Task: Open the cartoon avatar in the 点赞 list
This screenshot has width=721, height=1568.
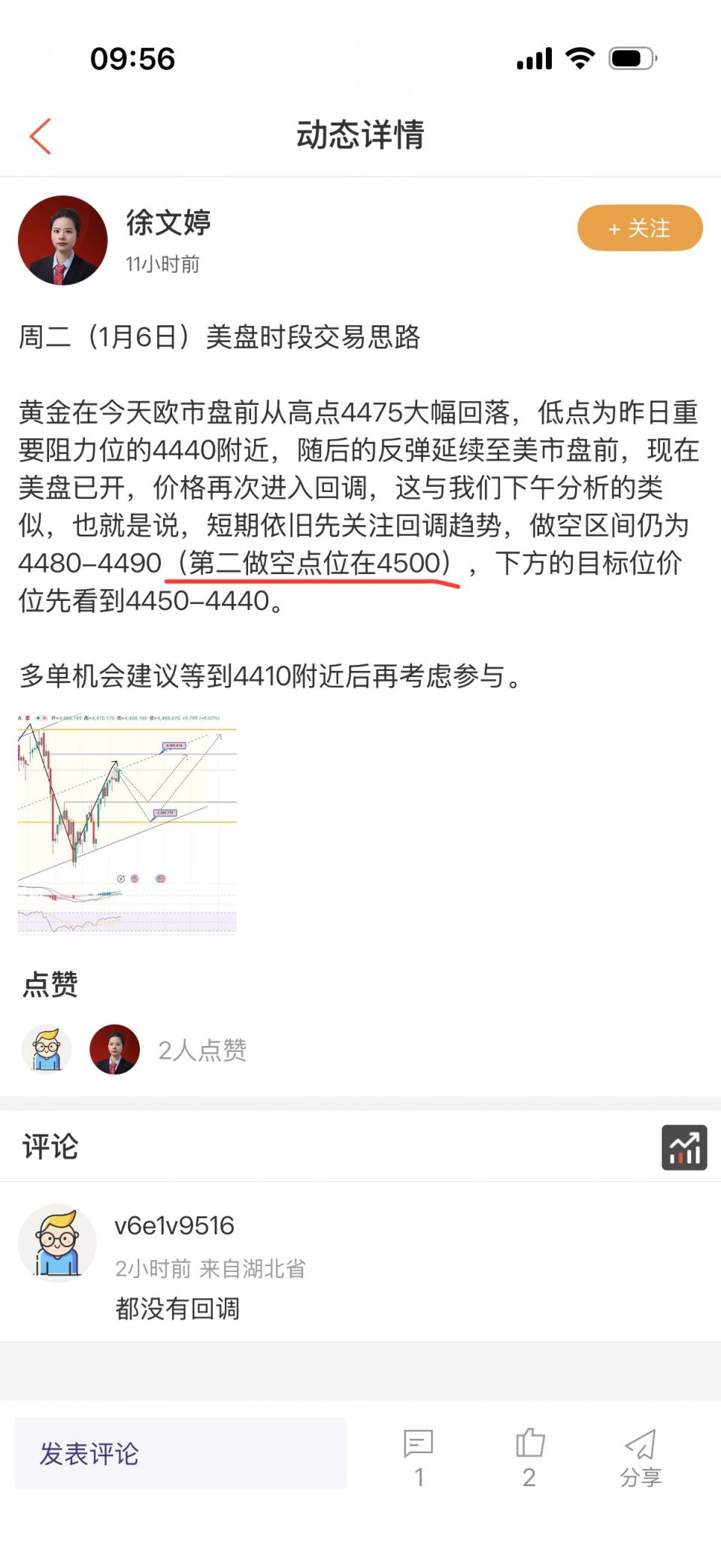Action: [x=47, y=1049]
